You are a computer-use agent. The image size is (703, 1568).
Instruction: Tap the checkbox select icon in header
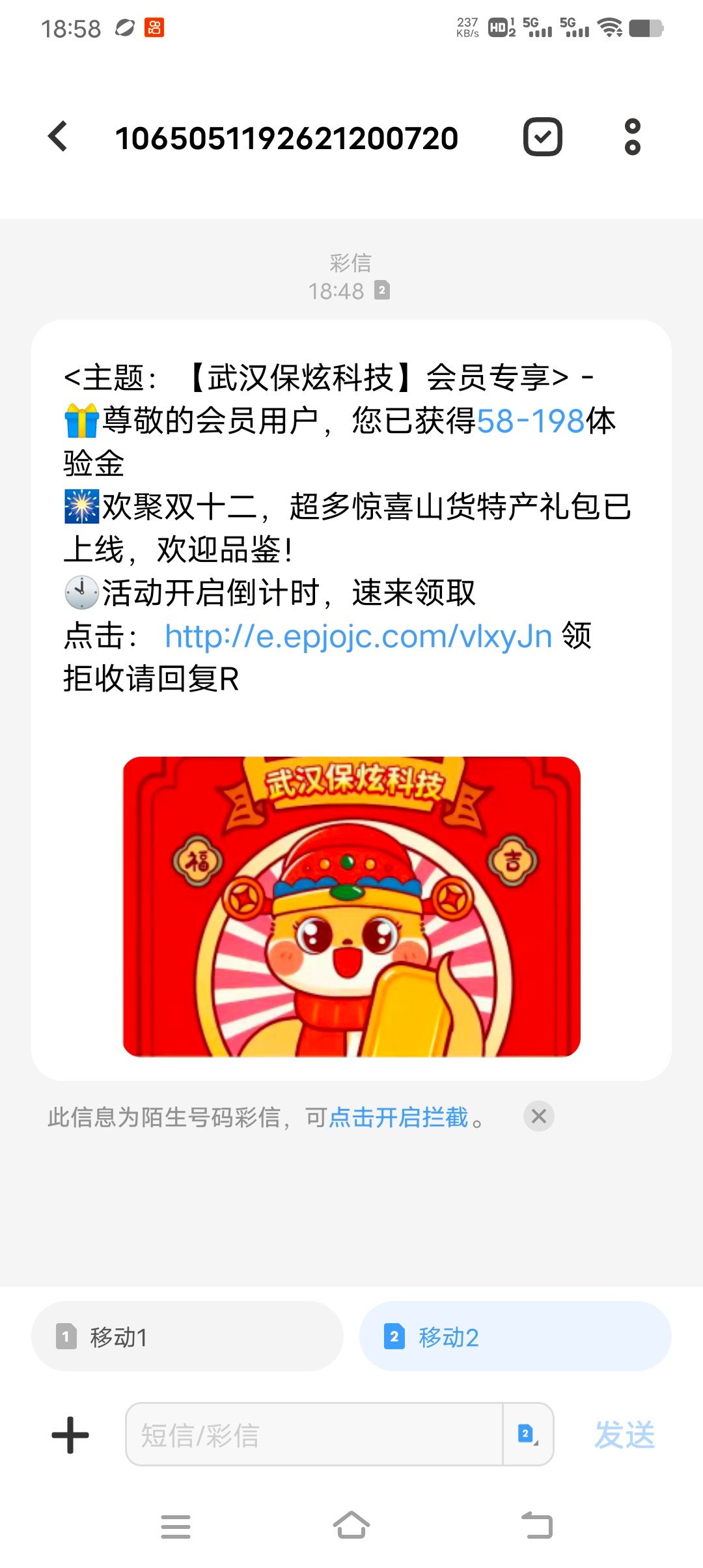542,137
